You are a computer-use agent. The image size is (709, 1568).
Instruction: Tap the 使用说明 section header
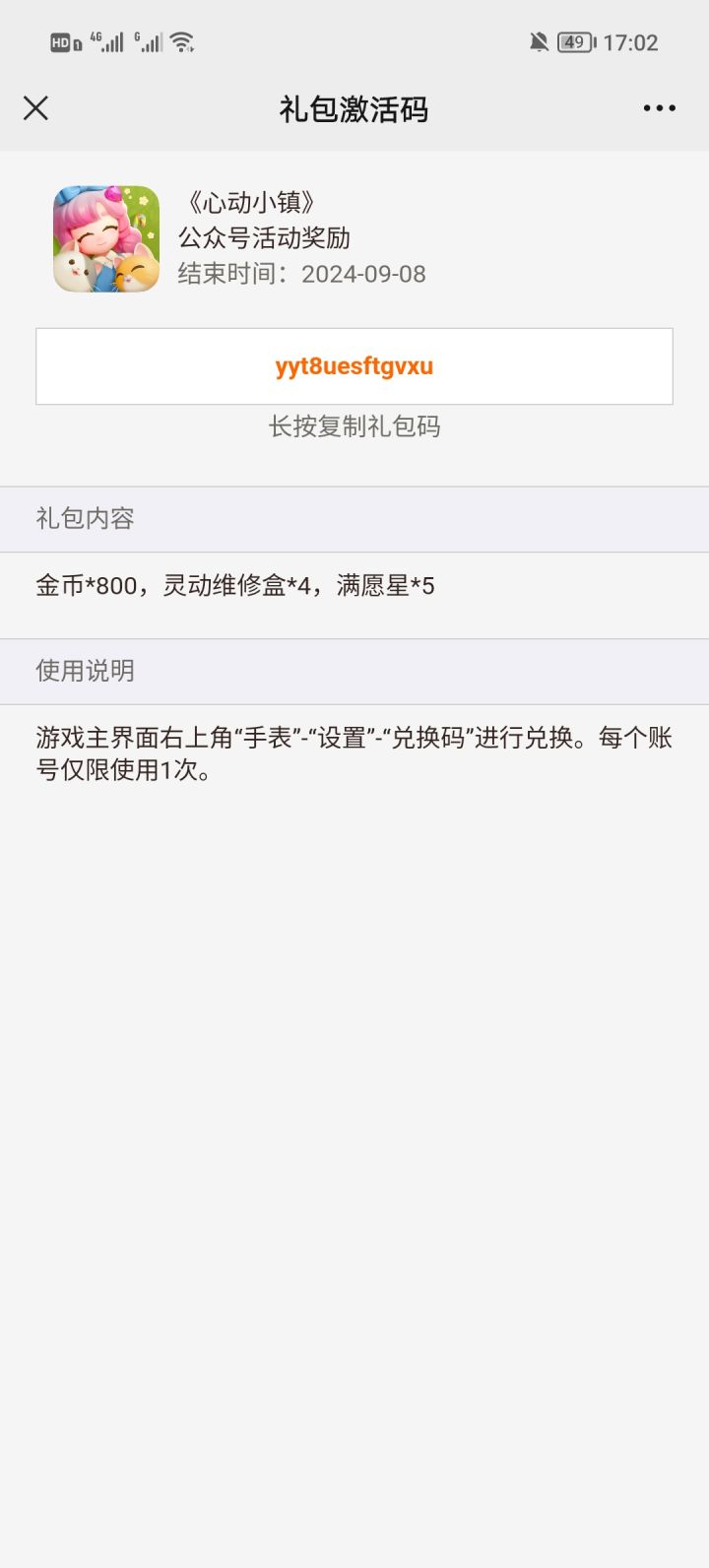88,671
